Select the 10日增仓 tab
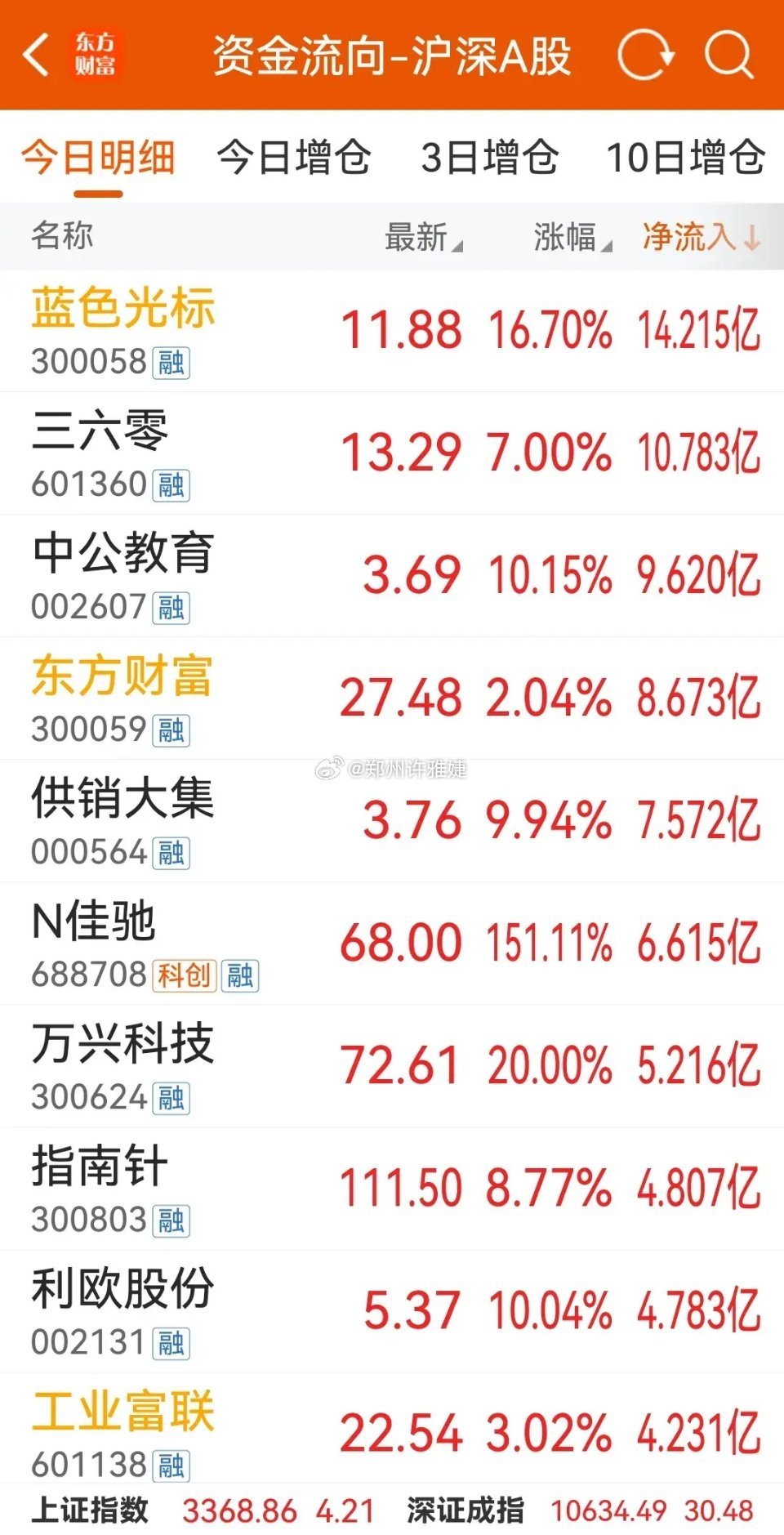Screen dimensions: 784x1535 point(685,157)
